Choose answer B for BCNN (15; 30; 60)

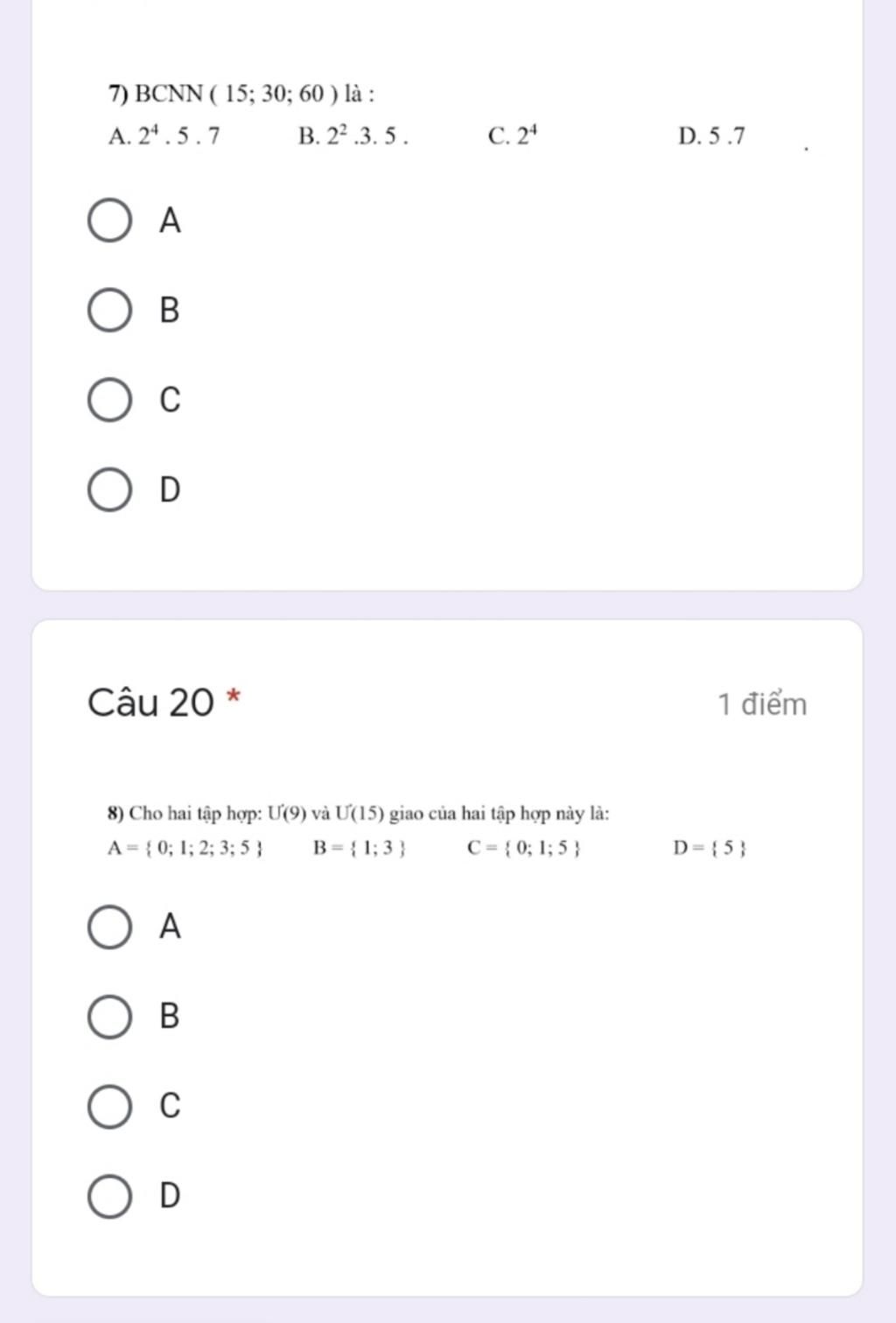click(110, 311)
